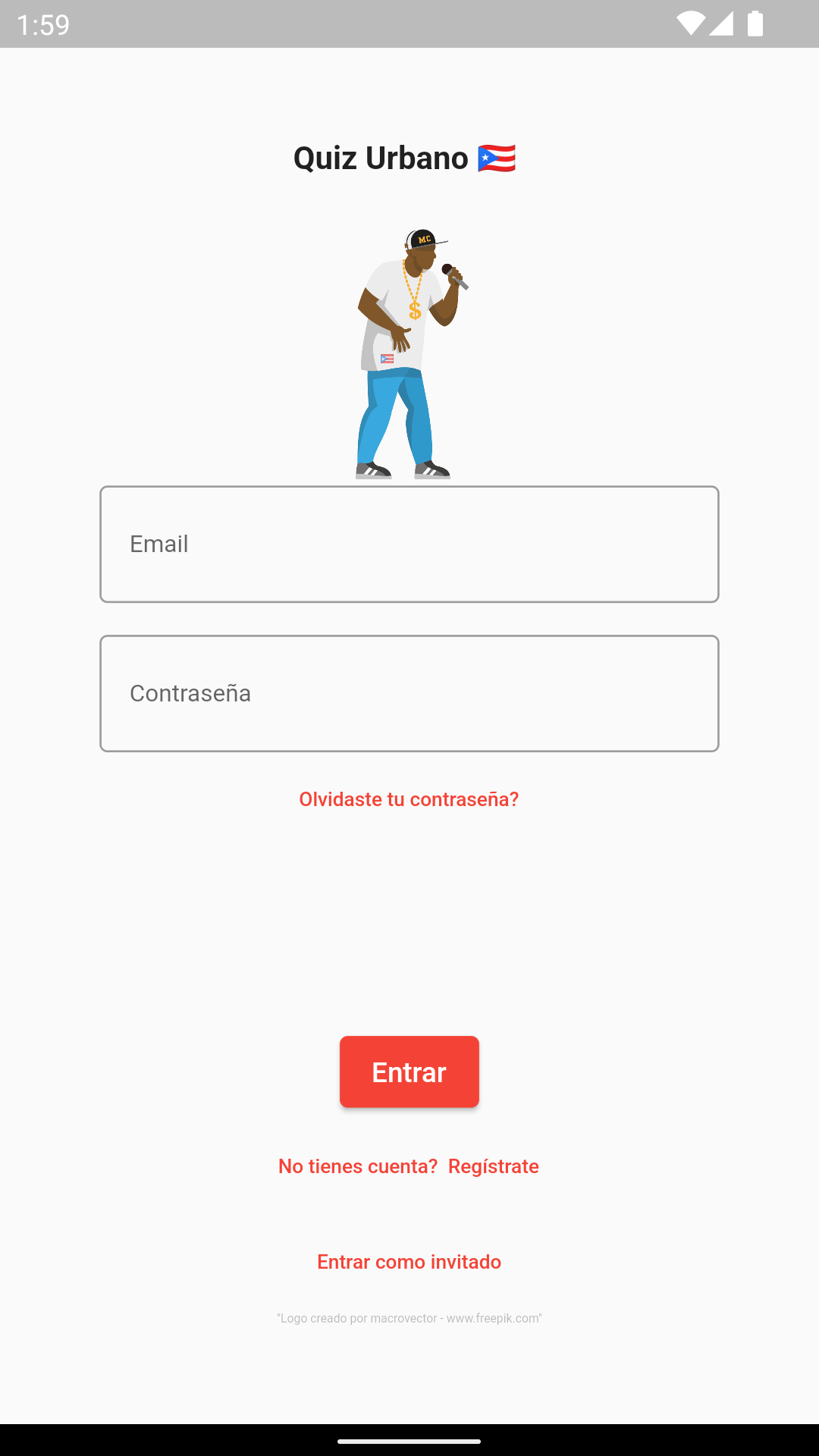The height and width of the screenshot is (1456, 819).
Task: Open the Regístrate sign-up link
Action: click(x=493, y=1166)
